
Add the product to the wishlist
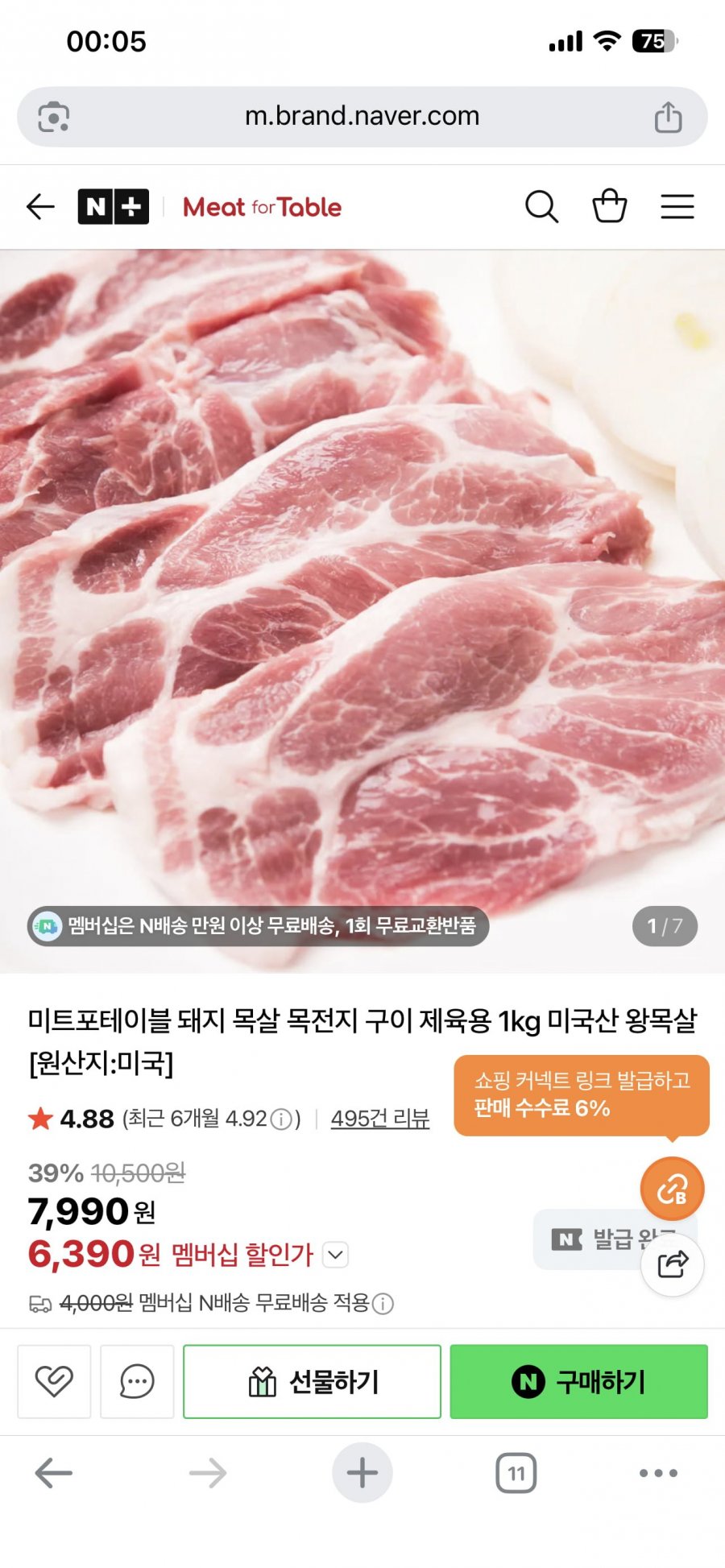[x=54, y=1381]
